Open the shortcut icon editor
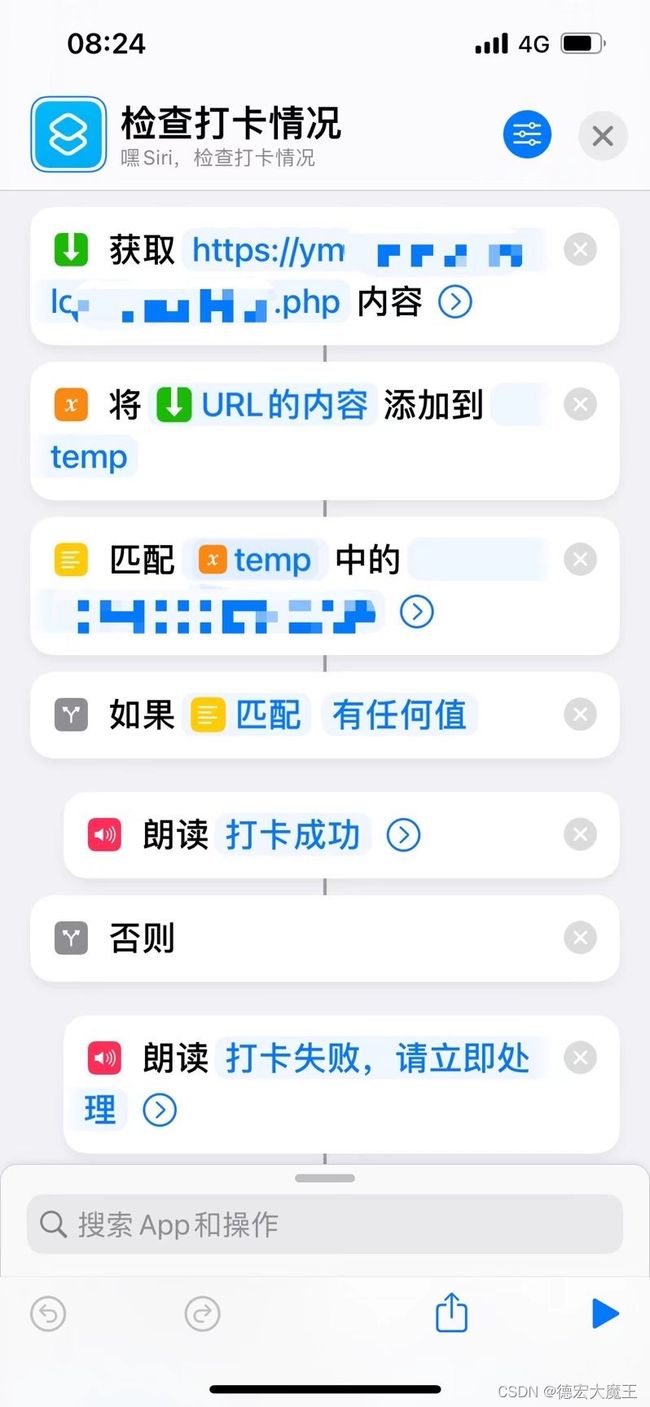This screenshot has width=650, height=1407. pos(69,134)
